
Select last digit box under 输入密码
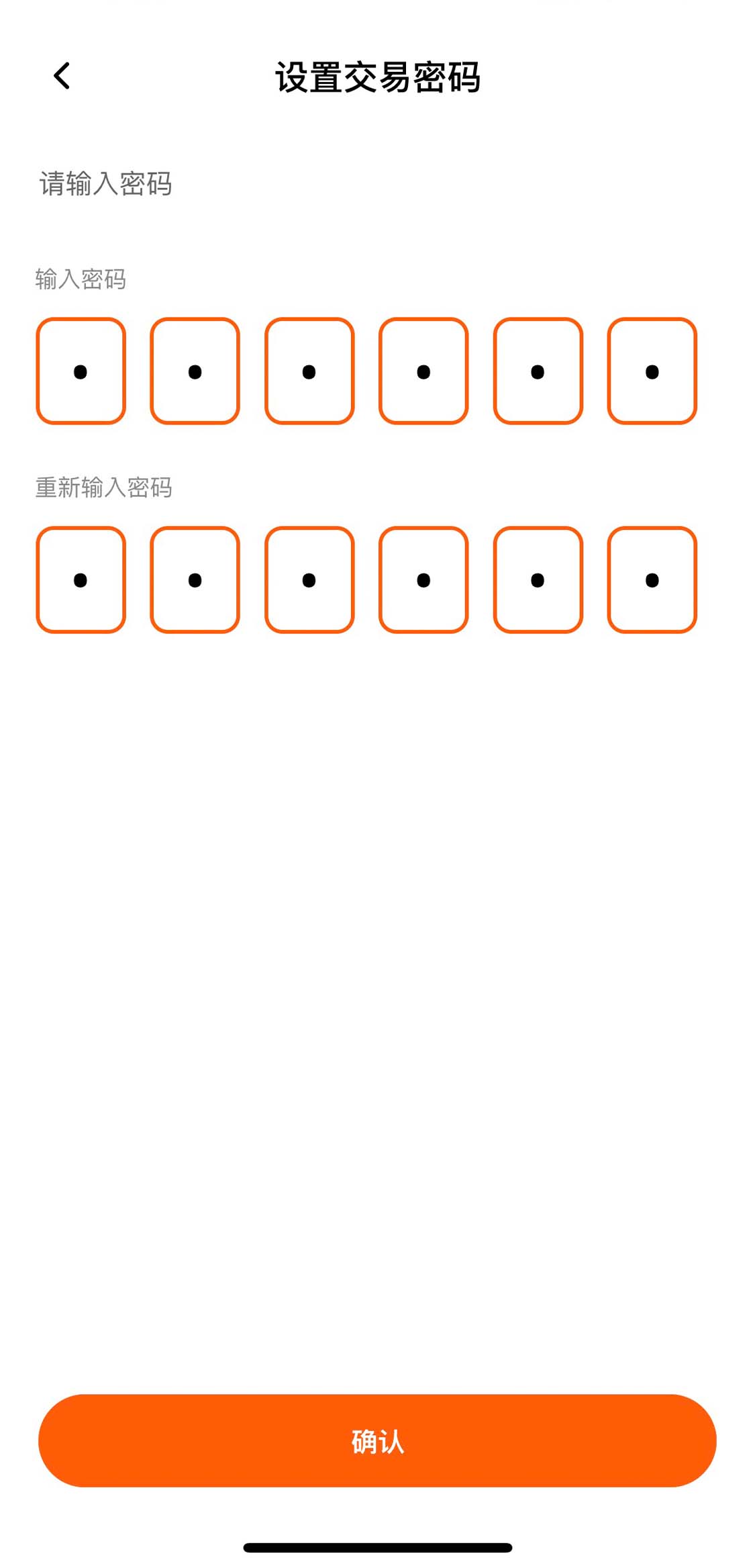coord(652,371)
